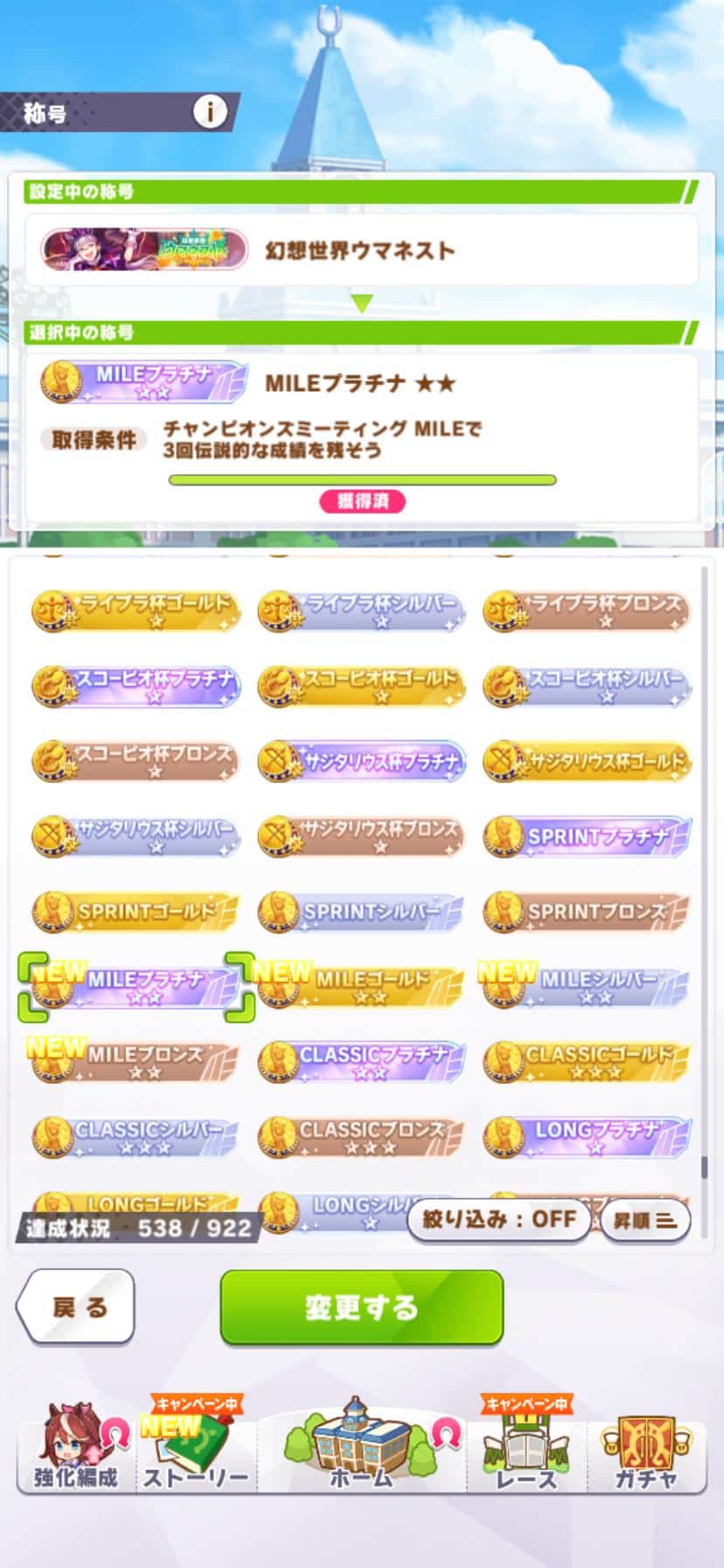Select the CLASSICプラチナ title badge

coord(361,1061)
